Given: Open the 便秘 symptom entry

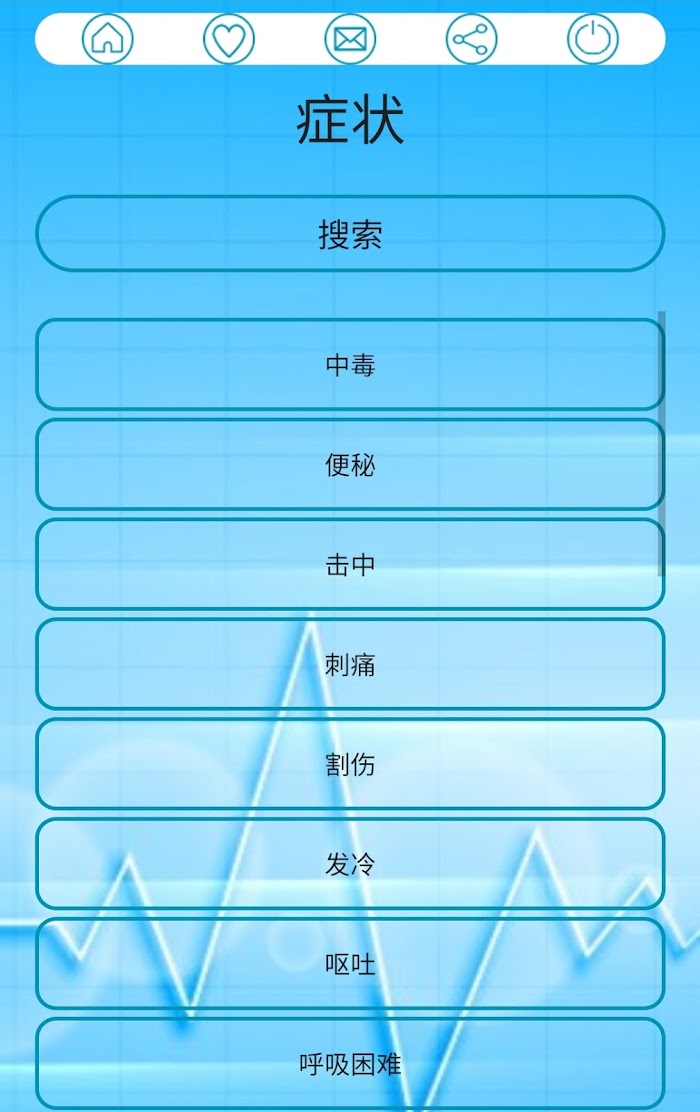Looking at the screenshot, I should (x=350, y=465).
